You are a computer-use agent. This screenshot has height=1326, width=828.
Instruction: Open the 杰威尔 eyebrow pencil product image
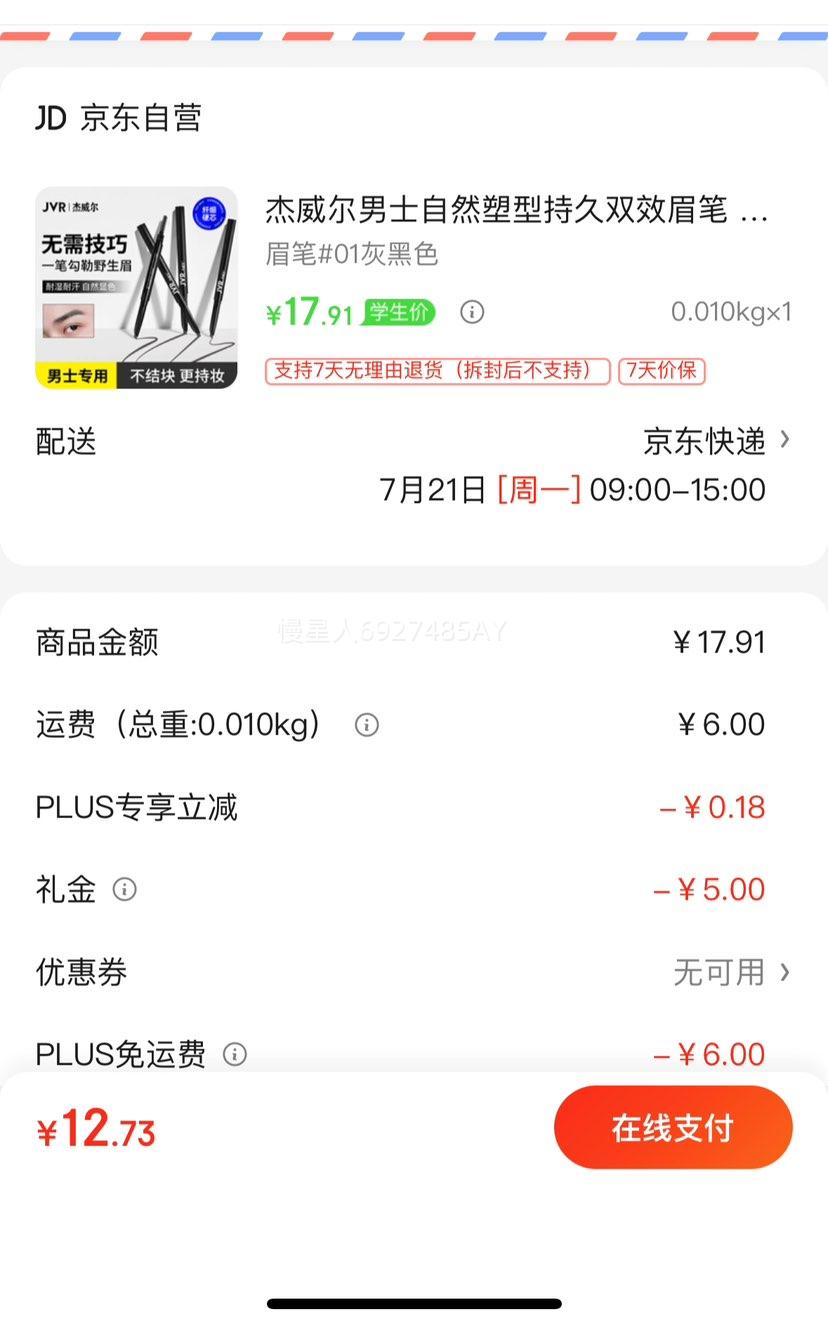136,288
